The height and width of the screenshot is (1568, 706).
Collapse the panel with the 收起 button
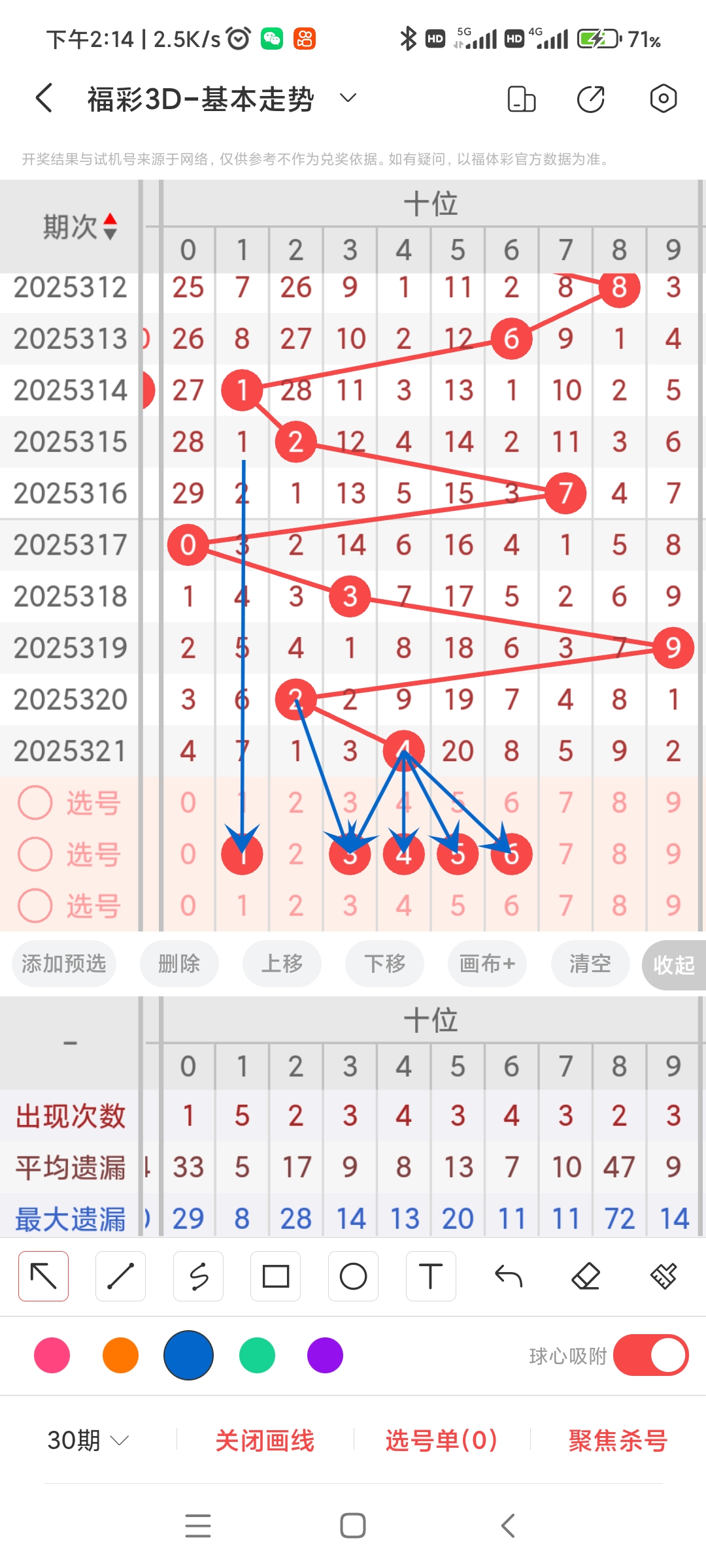(675, 964)
